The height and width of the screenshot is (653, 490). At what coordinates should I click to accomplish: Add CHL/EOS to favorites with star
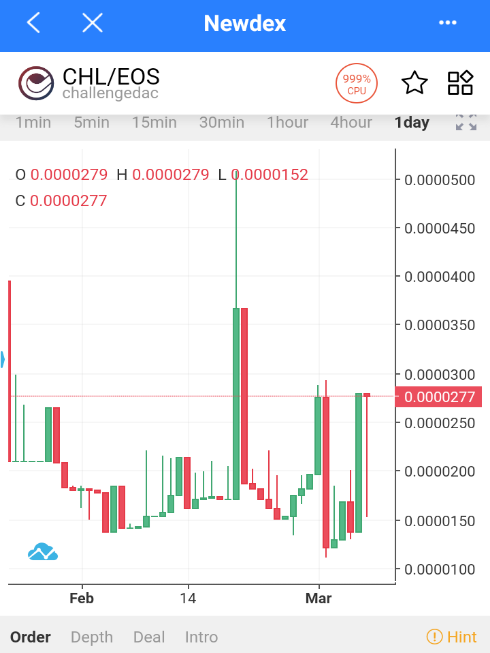point(414,82)
